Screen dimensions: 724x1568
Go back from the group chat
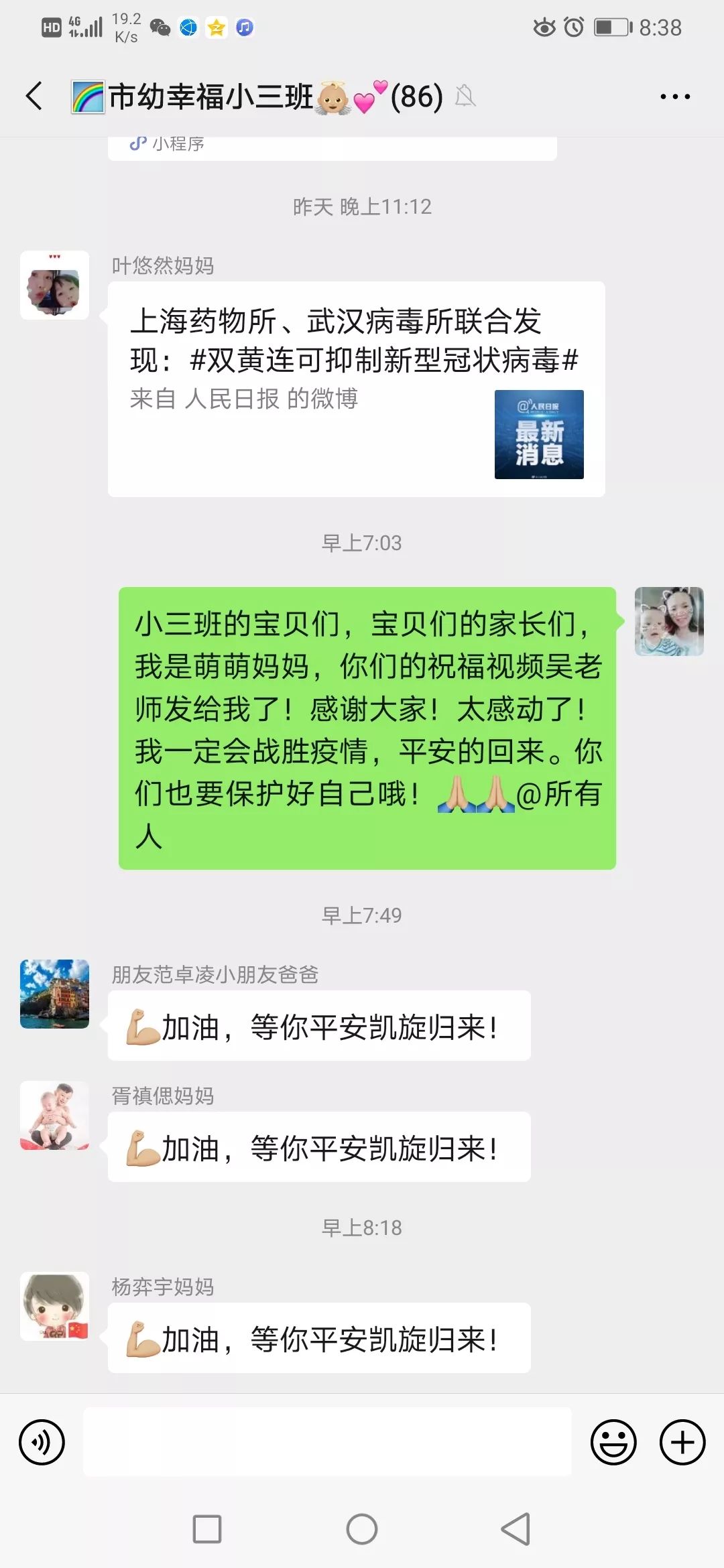[x=35, y=96]
